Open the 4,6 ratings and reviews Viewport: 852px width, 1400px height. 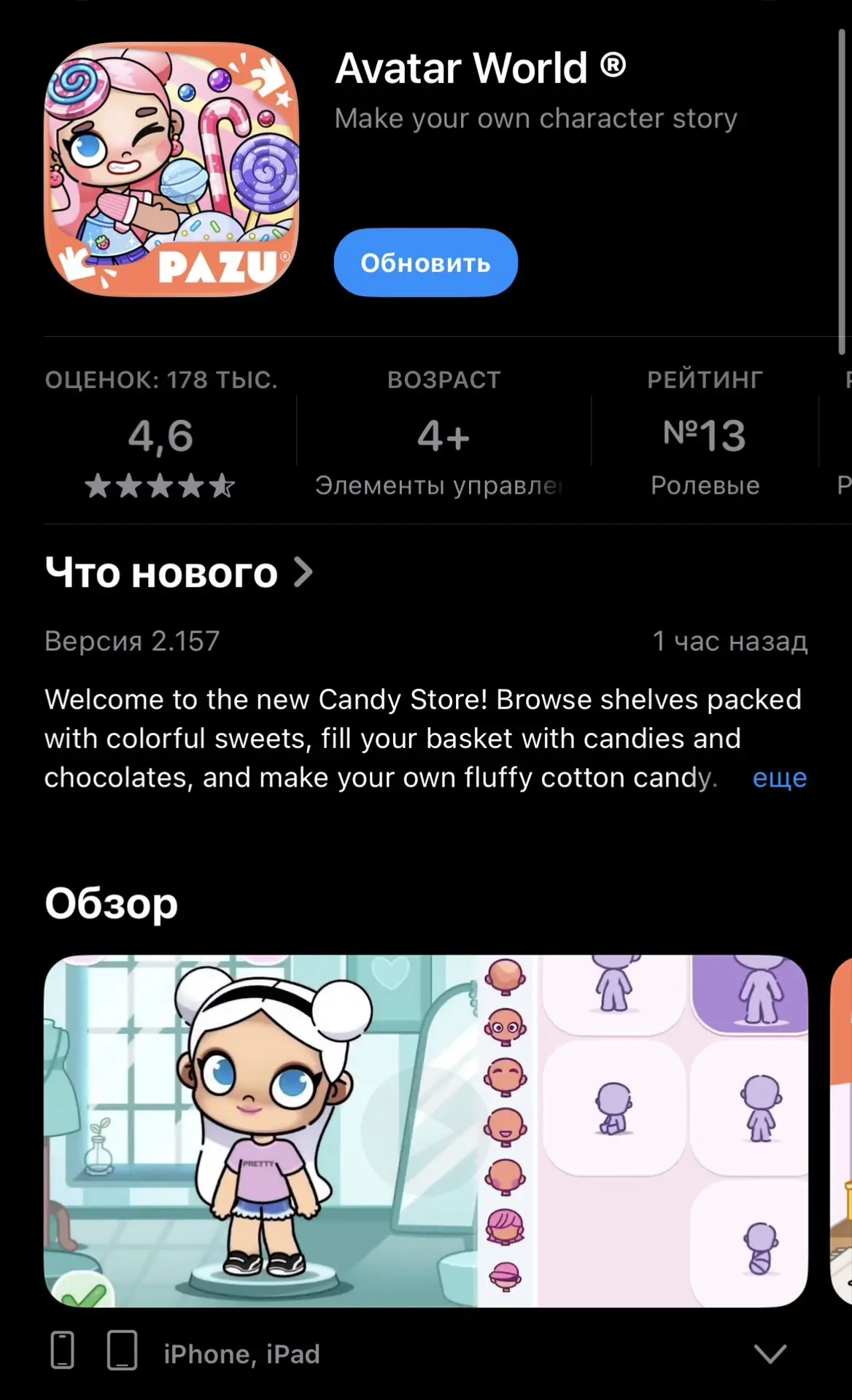[160, 436]
